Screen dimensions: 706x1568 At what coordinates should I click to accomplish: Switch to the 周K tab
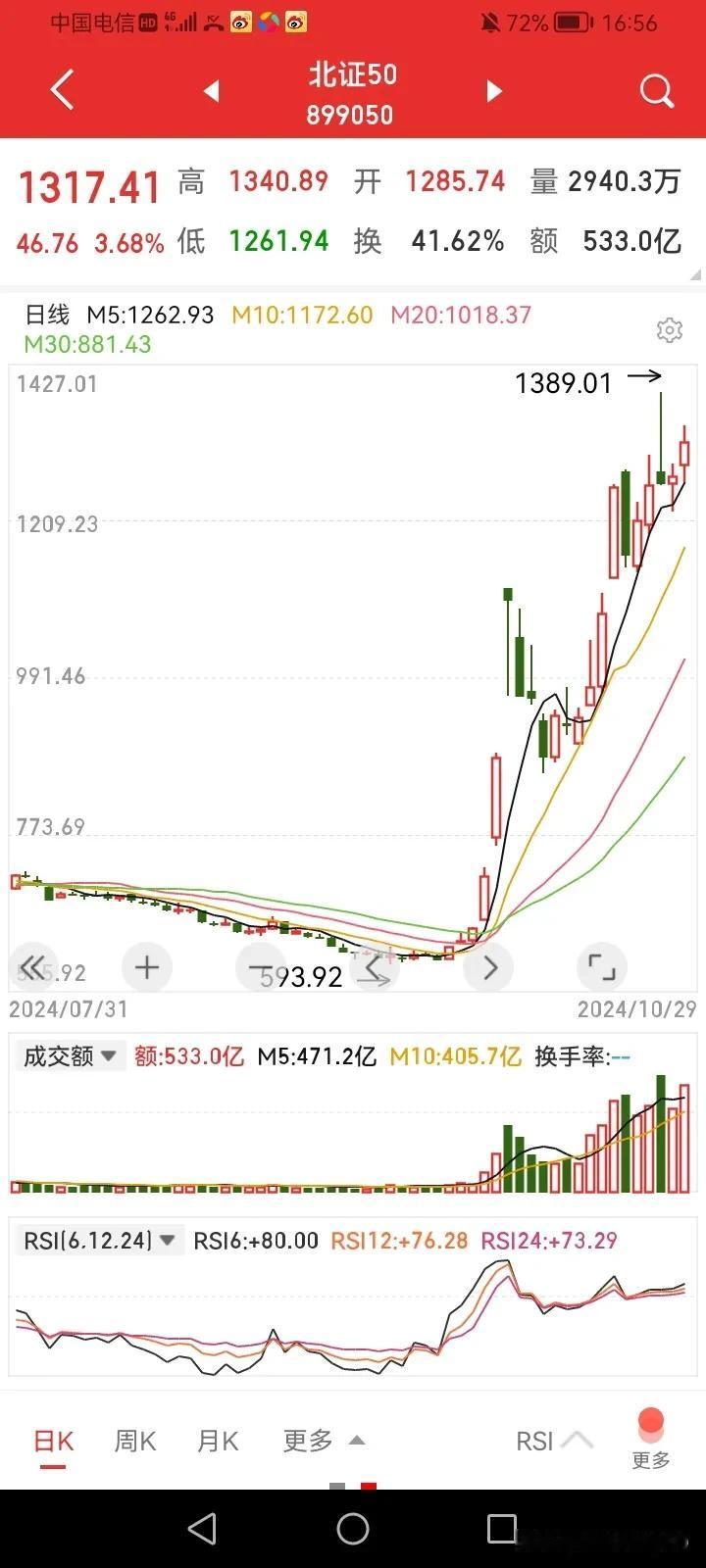(x=135, y=1442)
